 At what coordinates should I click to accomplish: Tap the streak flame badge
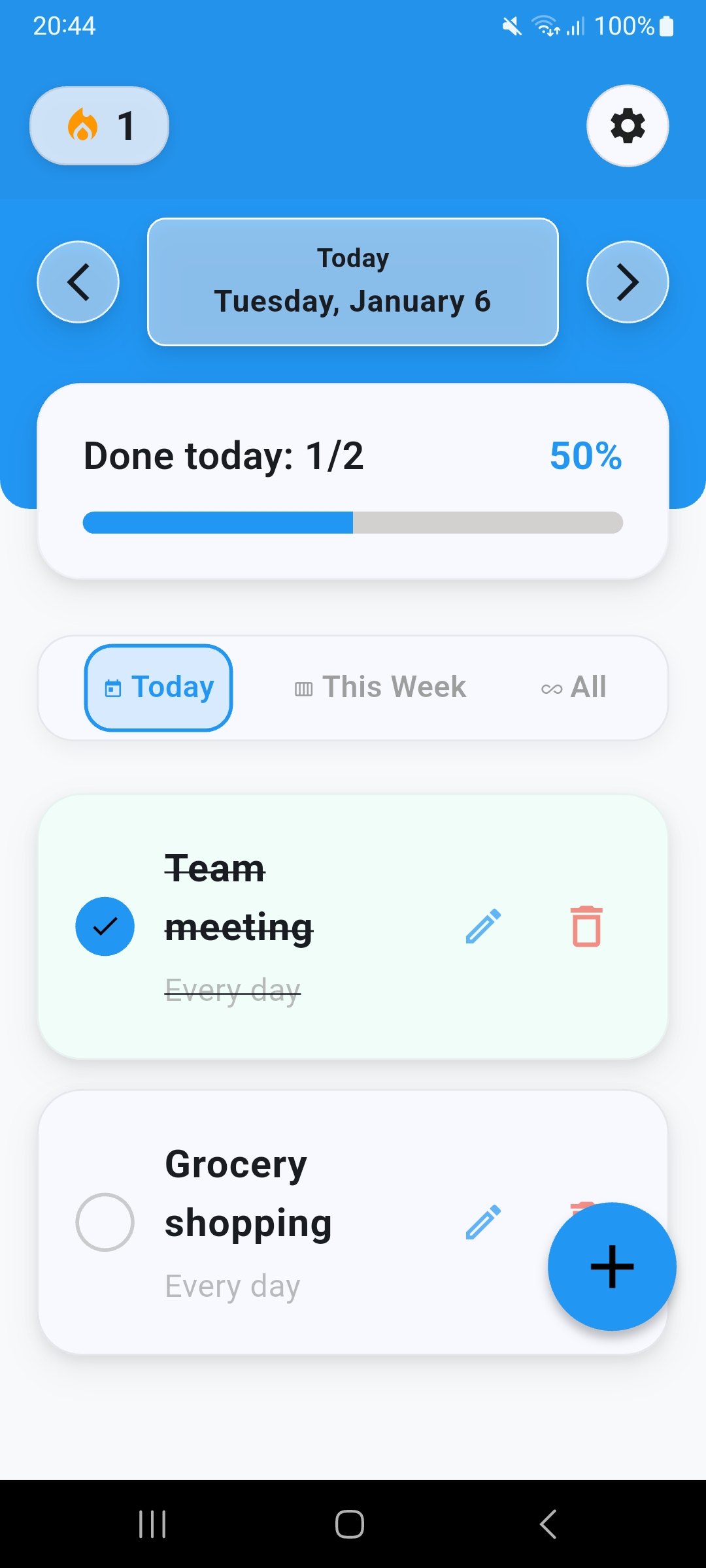(x=99, y=125)
